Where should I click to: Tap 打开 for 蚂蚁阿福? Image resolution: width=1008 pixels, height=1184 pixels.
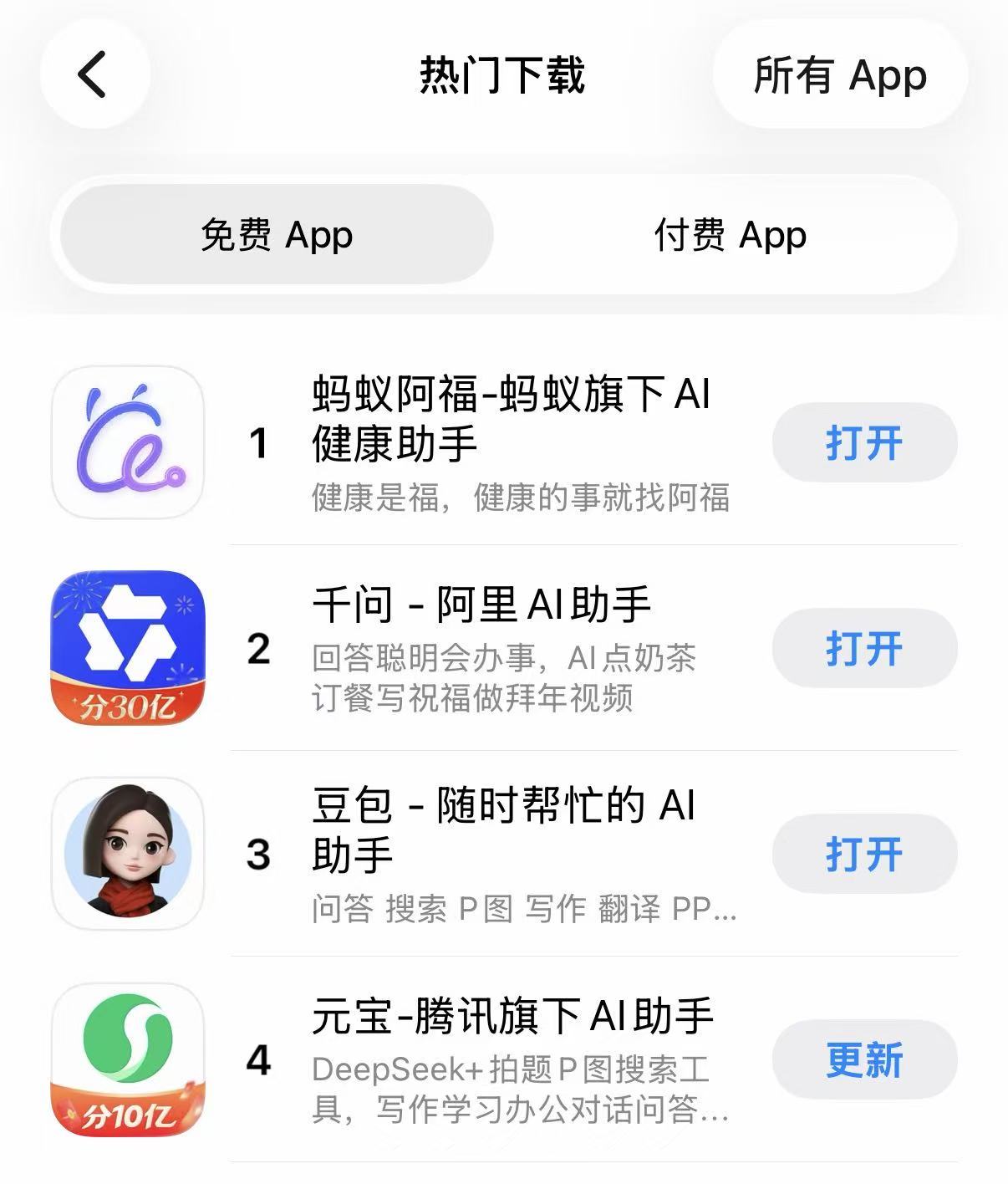point(864,443)
